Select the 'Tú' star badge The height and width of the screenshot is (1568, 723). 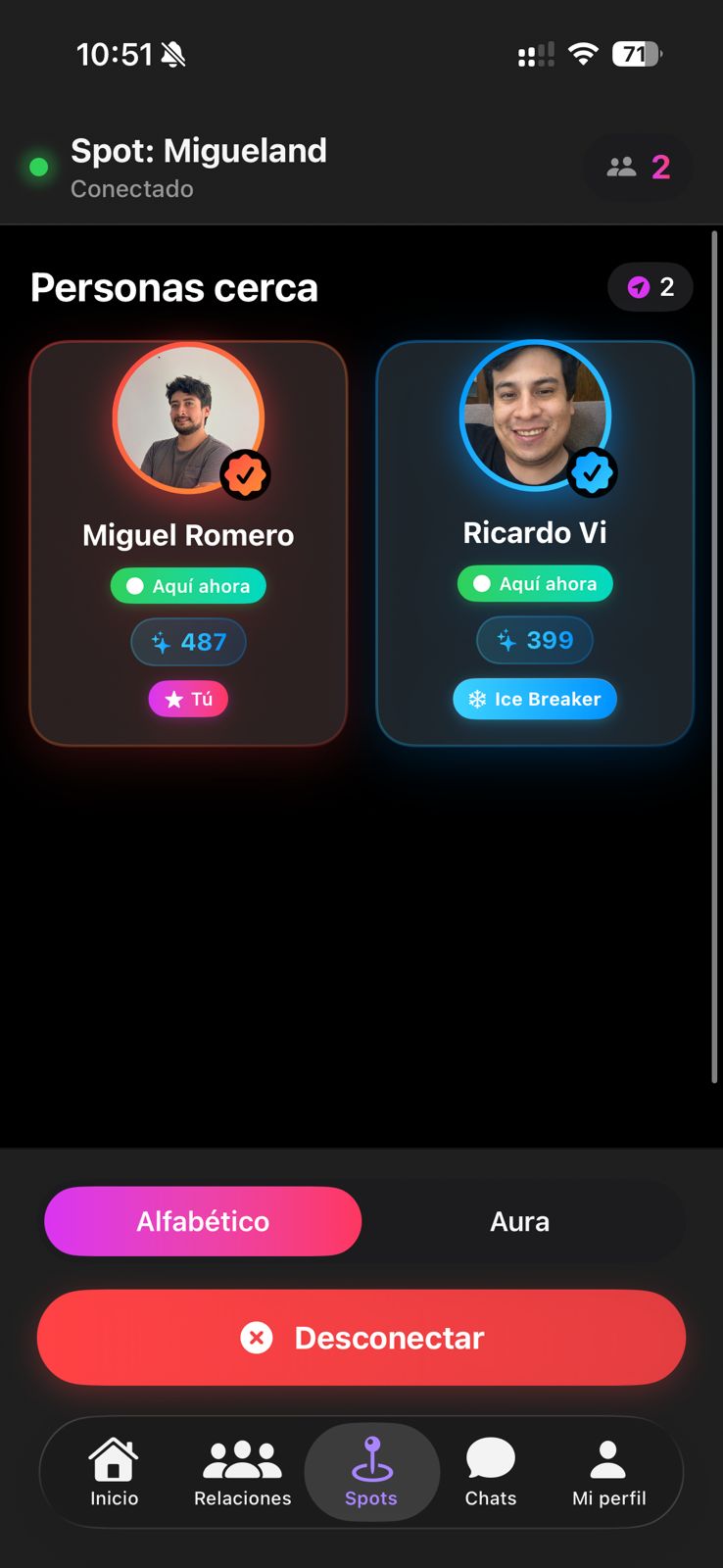pos(188,699)
